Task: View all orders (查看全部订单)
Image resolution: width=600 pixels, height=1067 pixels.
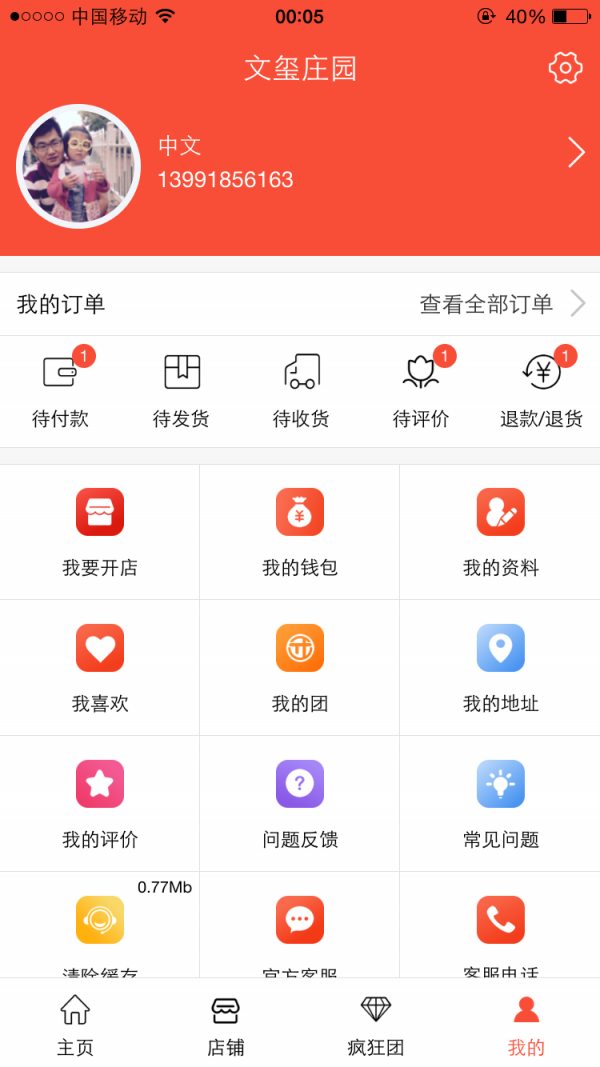Action: (502, 304)
